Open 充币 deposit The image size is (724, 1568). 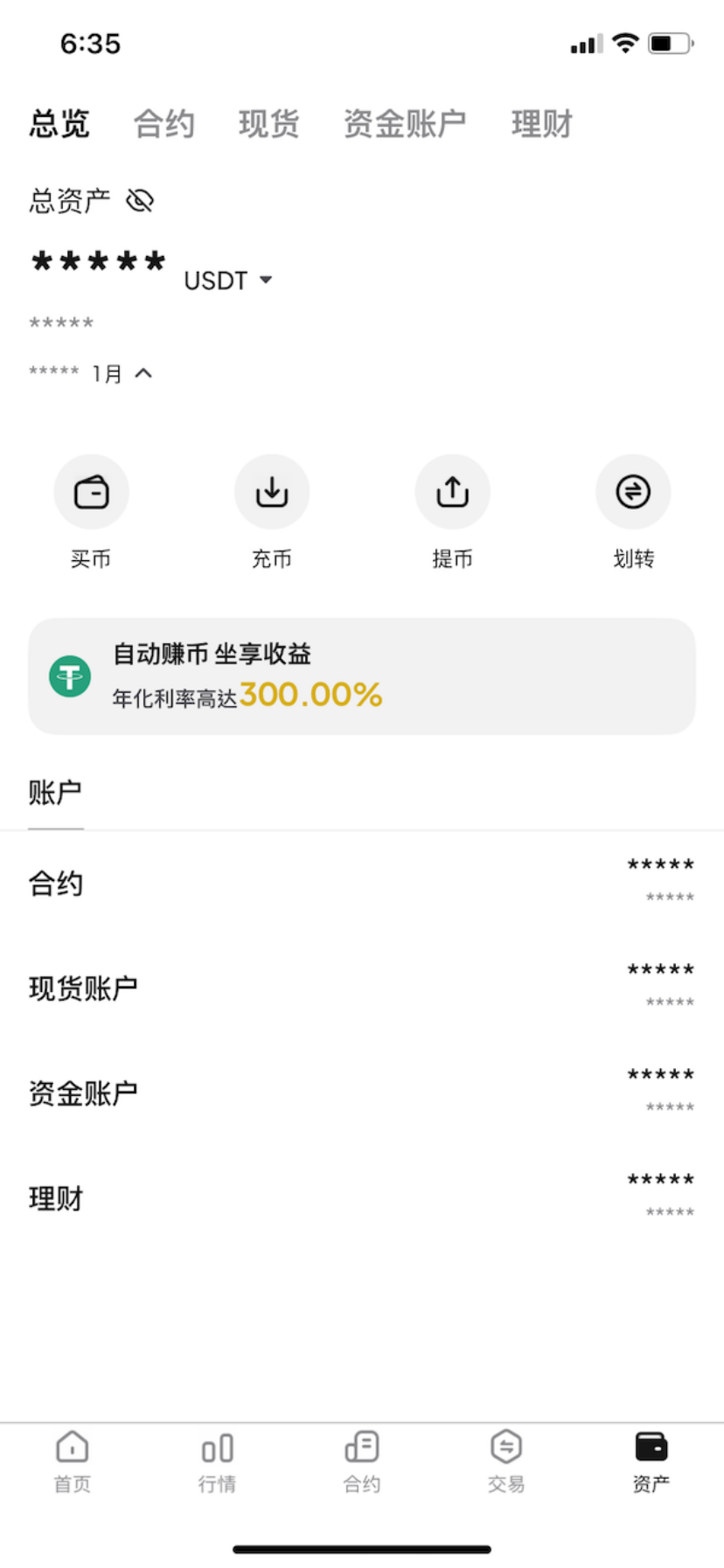[x=272, y=493]
